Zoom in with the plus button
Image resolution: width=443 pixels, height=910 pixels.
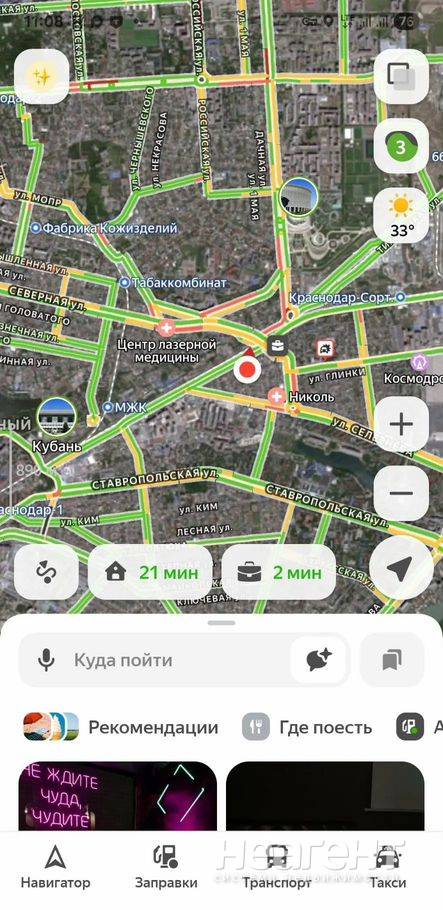pos(401,424)
